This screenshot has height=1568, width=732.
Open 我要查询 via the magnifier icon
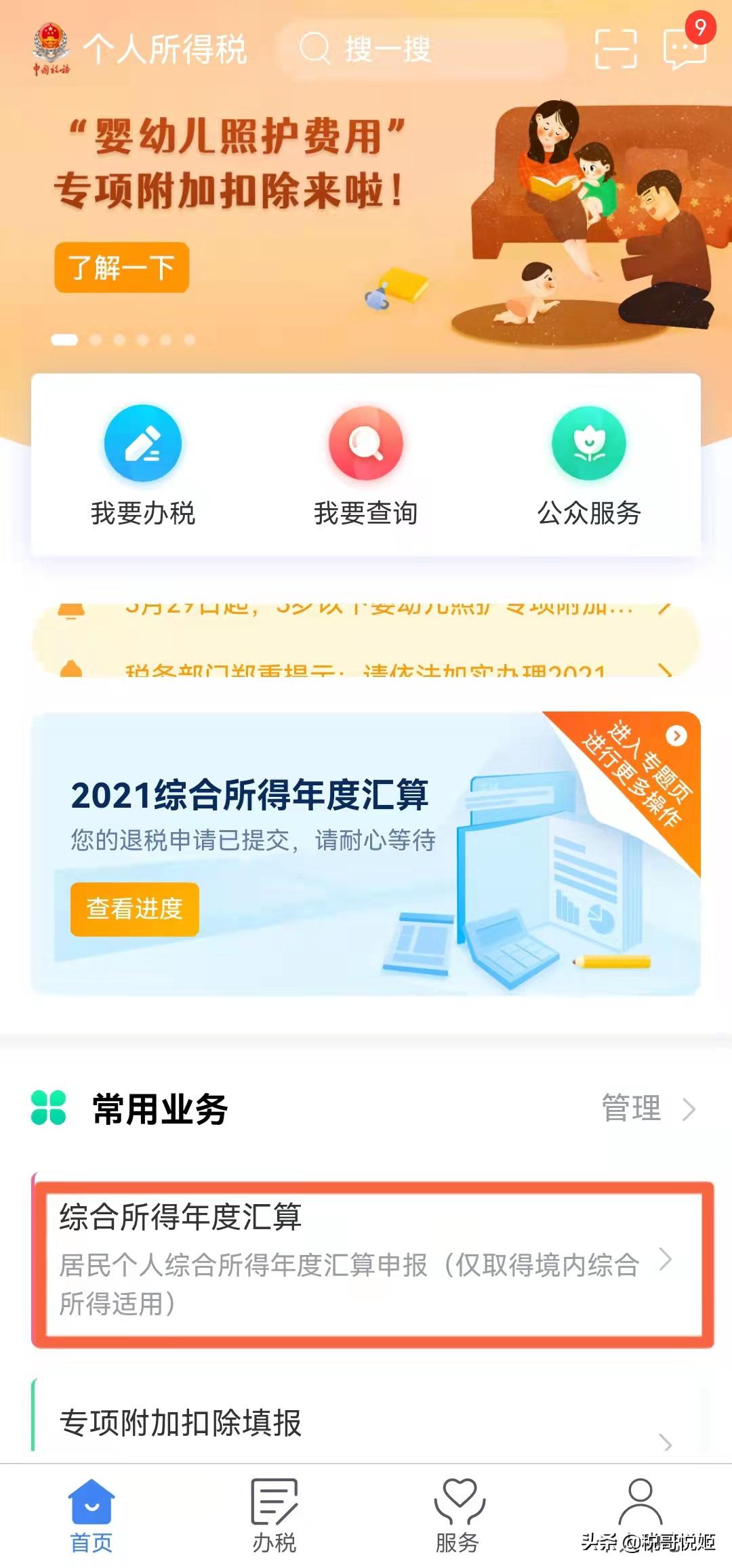365,444
